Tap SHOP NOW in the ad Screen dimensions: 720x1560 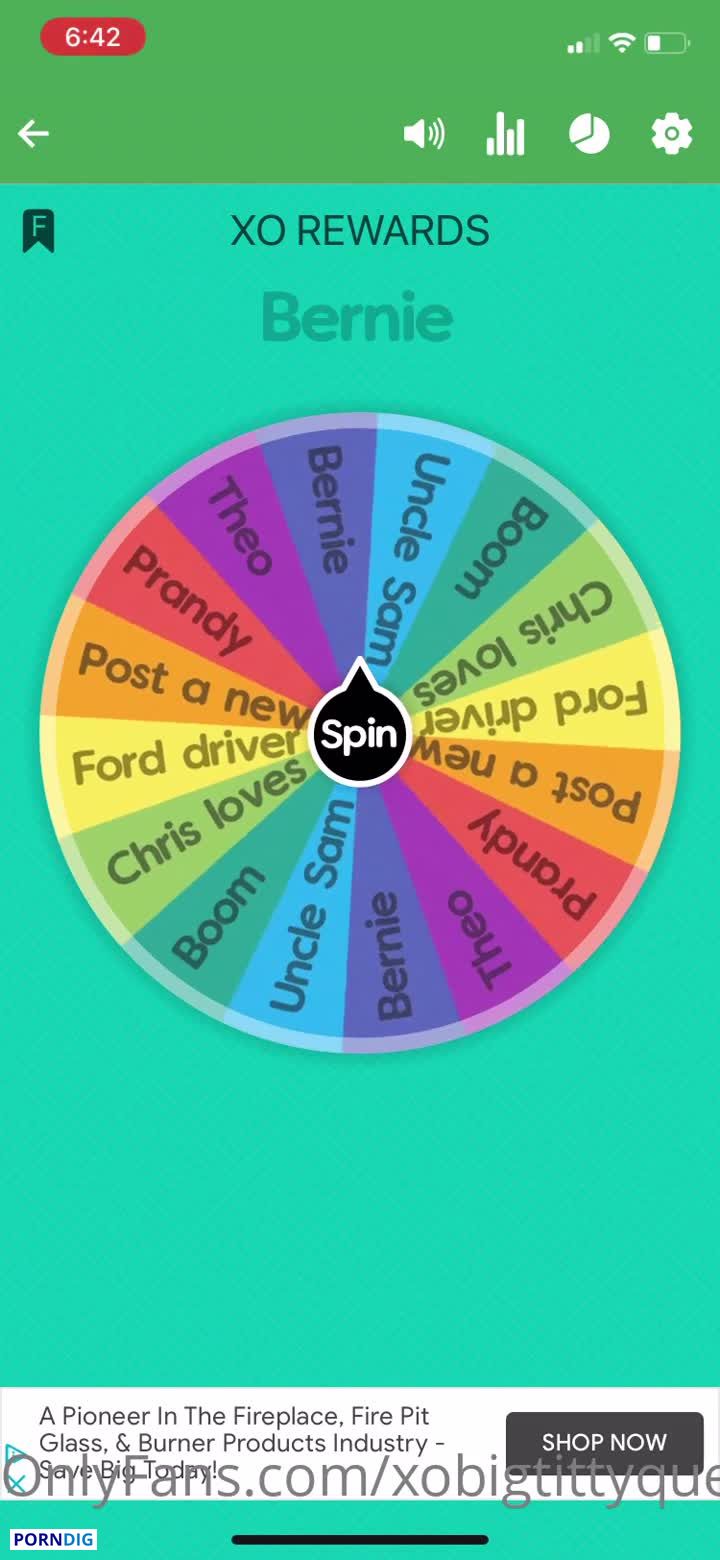tap(604, 1442)
